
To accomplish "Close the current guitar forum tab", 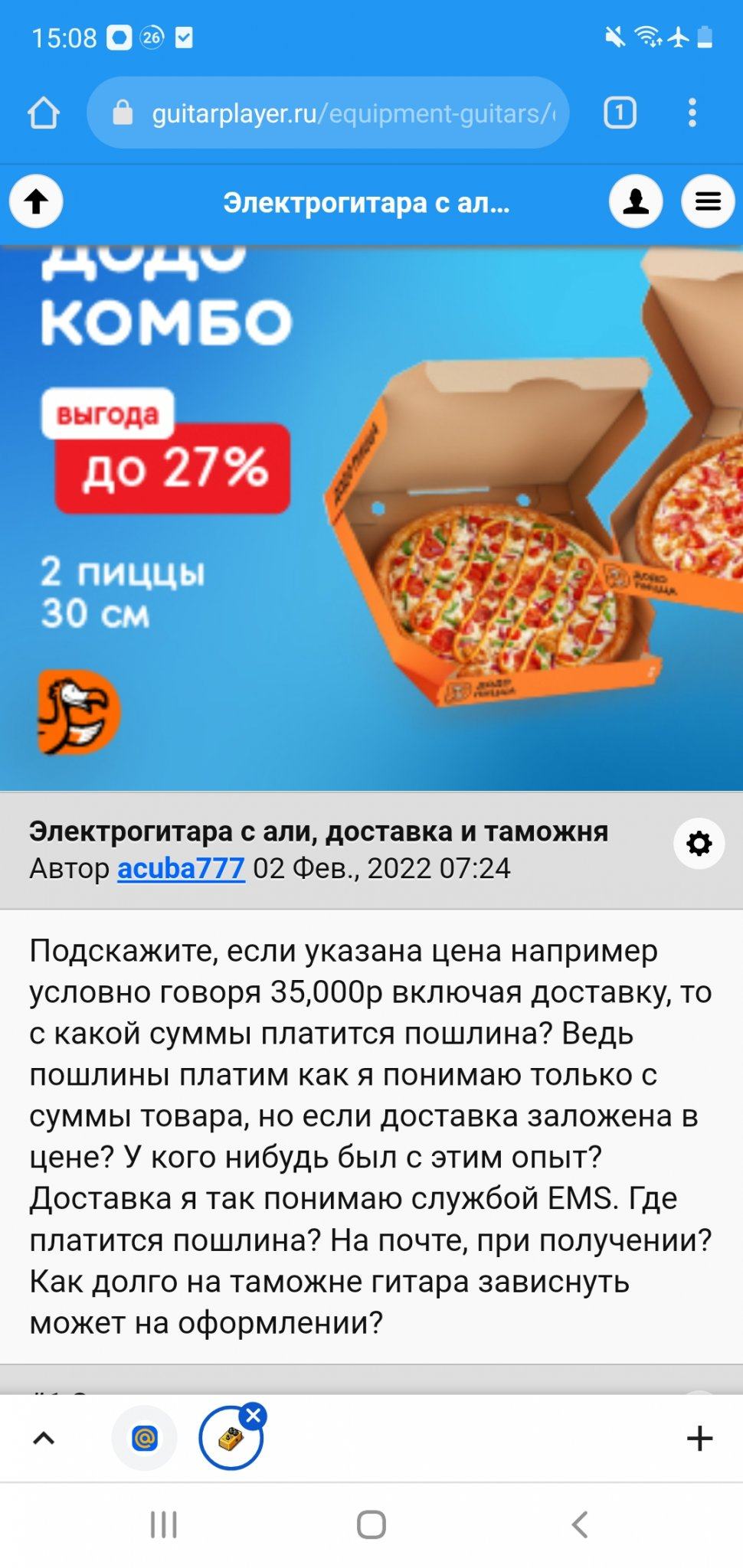I will (254, 1416).
